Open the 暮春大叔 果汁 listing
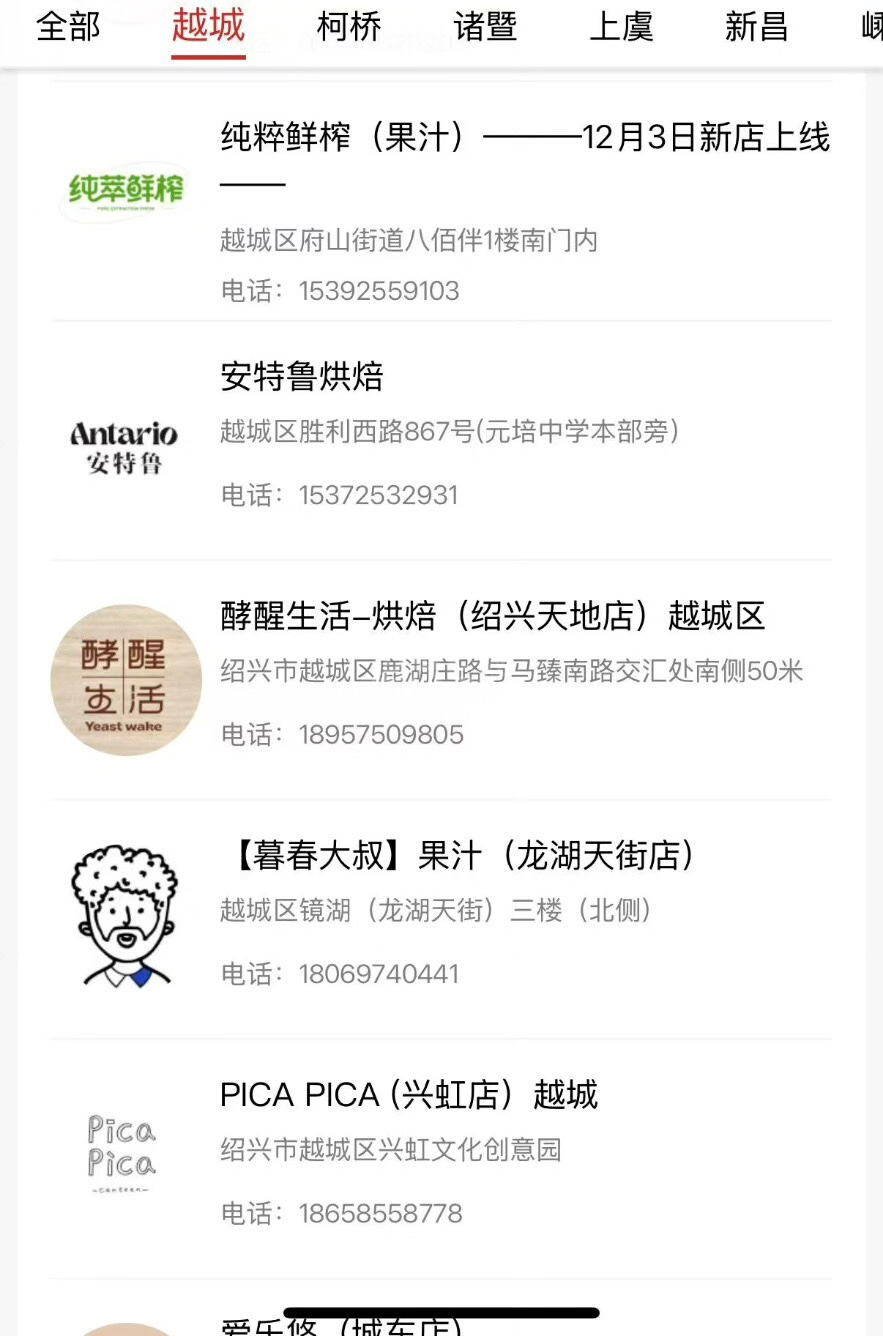 457,856
